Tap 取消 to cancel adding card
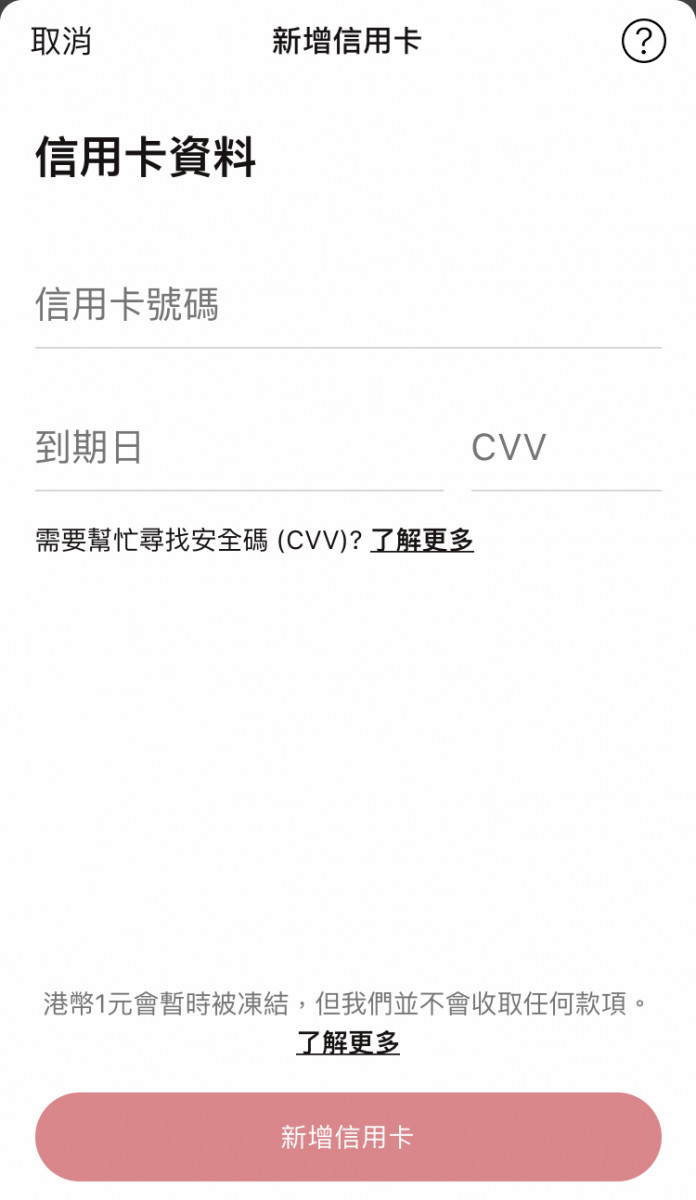Screen dimensions: 696x1200 click(61, 41)
